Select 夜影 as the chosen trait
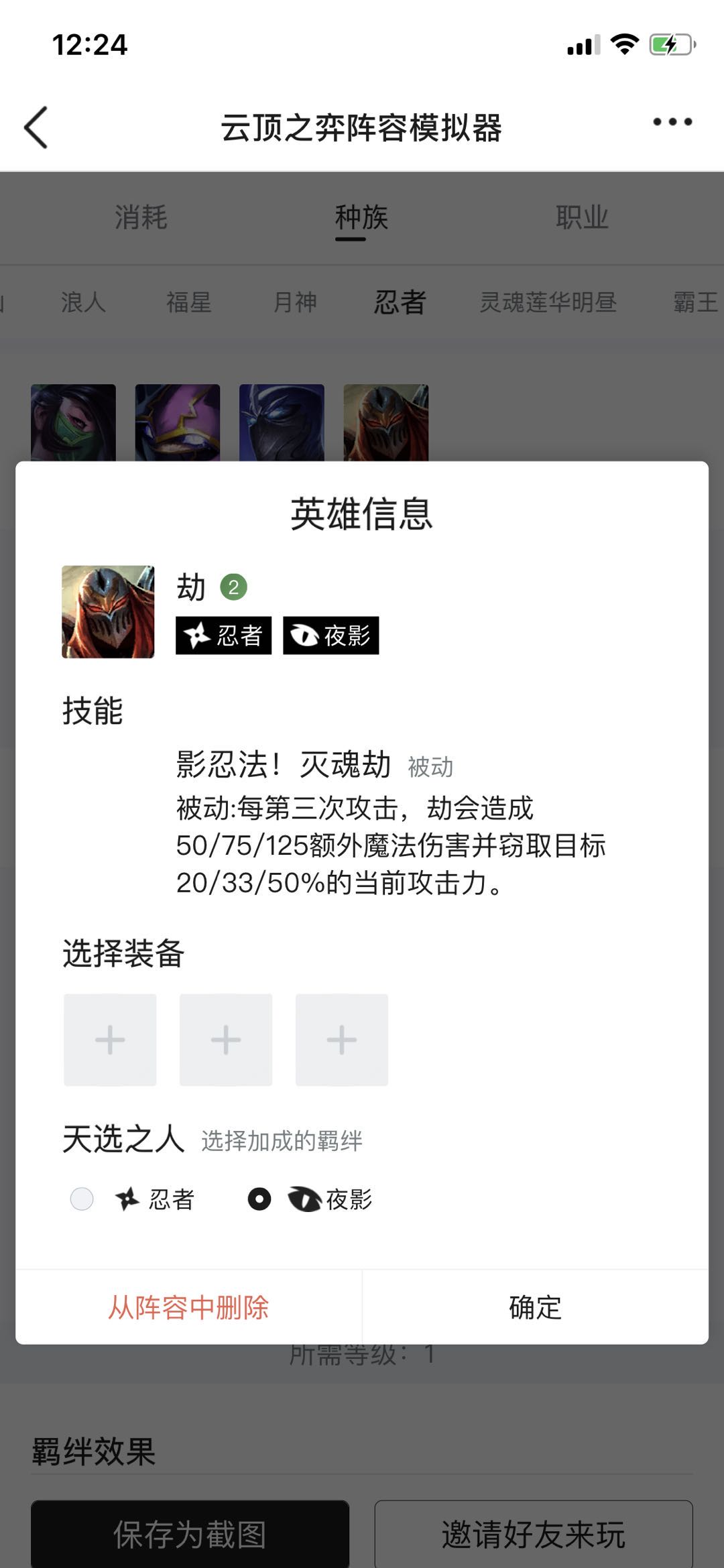Viewport: 724px width, 1568px height. pos(259,1199)
